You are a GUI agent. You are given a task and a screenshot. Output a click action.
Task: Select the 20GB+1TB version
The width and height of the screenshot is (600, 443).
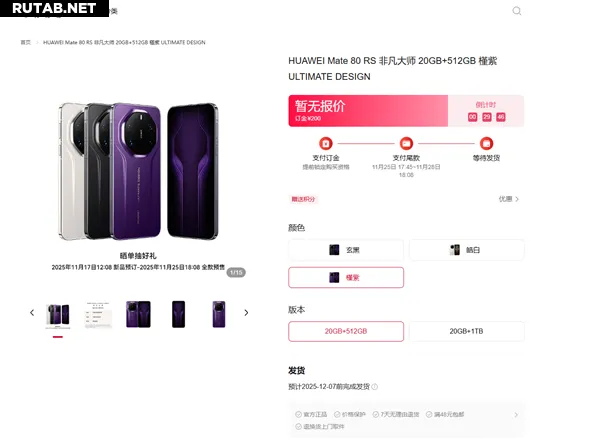pyautogui.click(x=466, y=331)
